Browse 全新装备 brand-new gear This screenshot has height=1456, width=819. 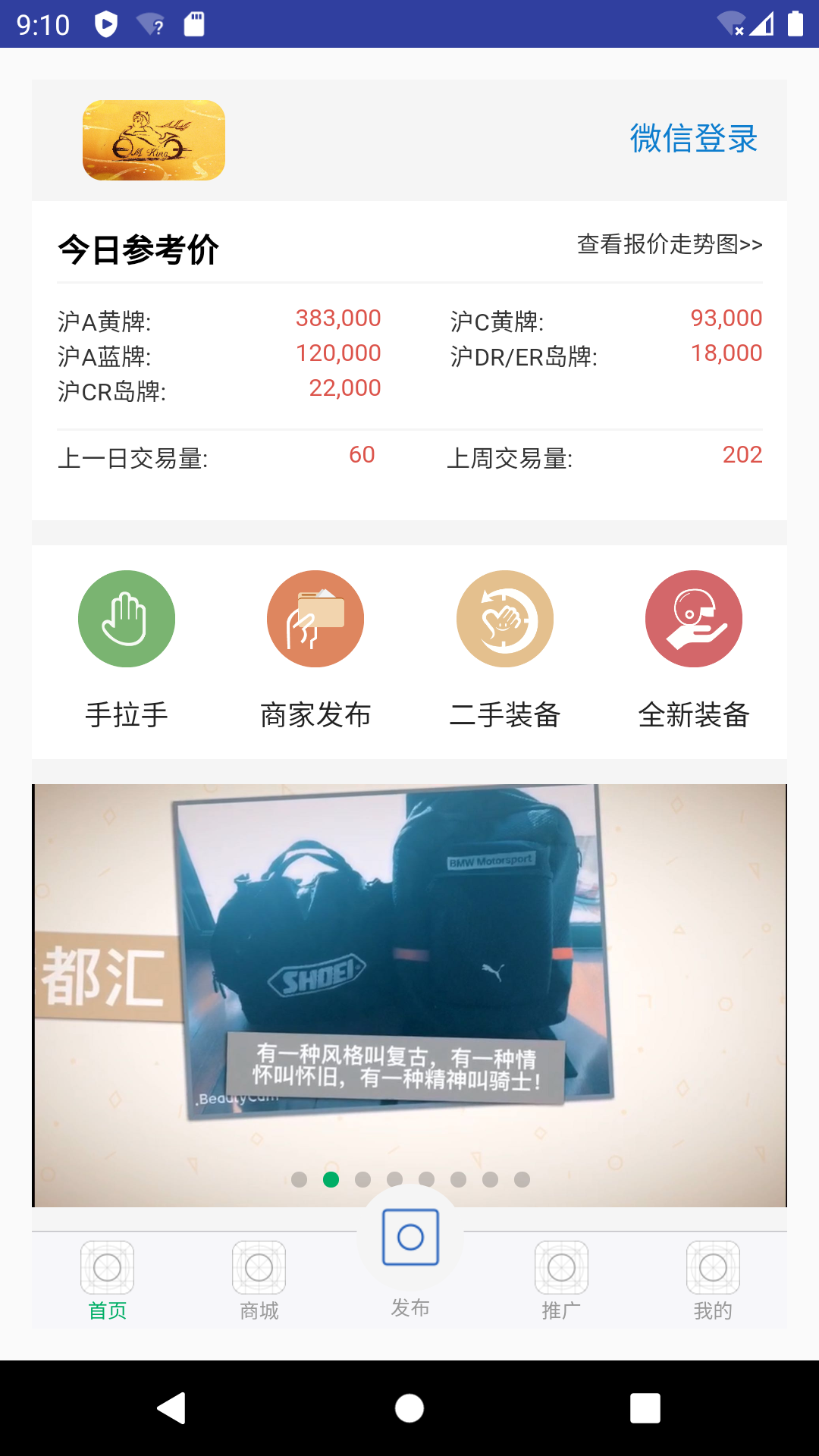point(693,650)
